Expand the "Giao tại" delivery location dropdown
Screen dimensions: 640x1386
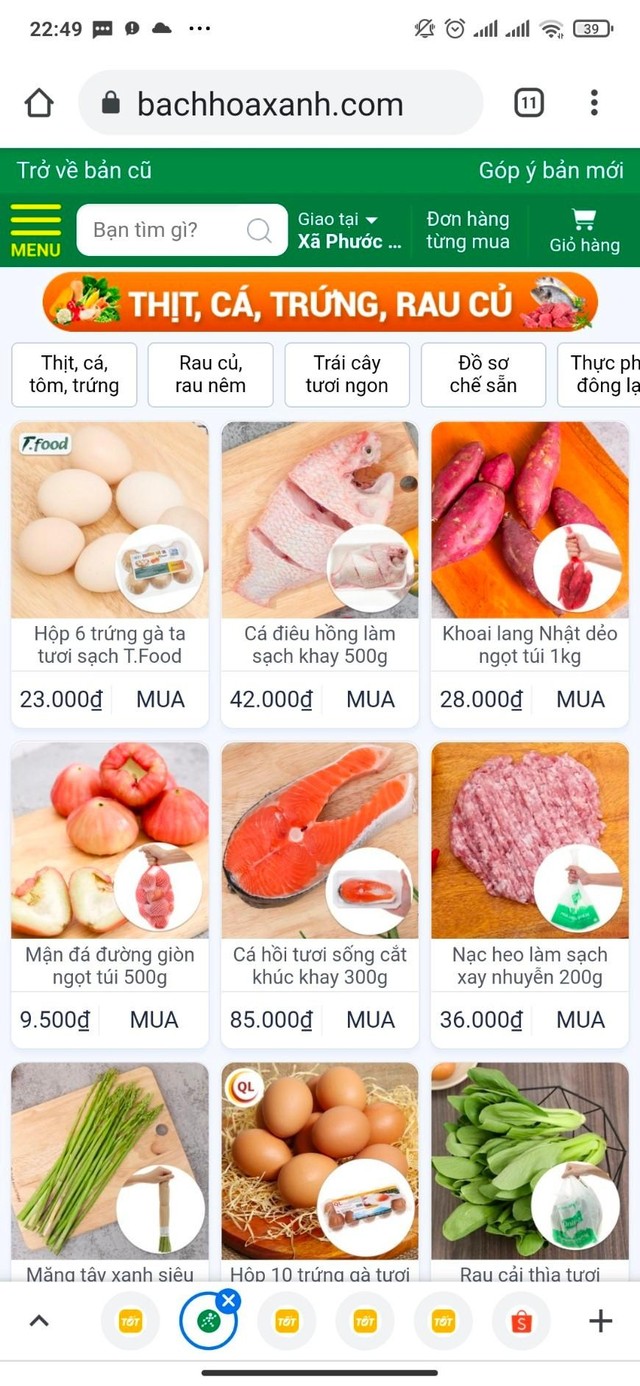pyautogui.click(x=349, y=230)
